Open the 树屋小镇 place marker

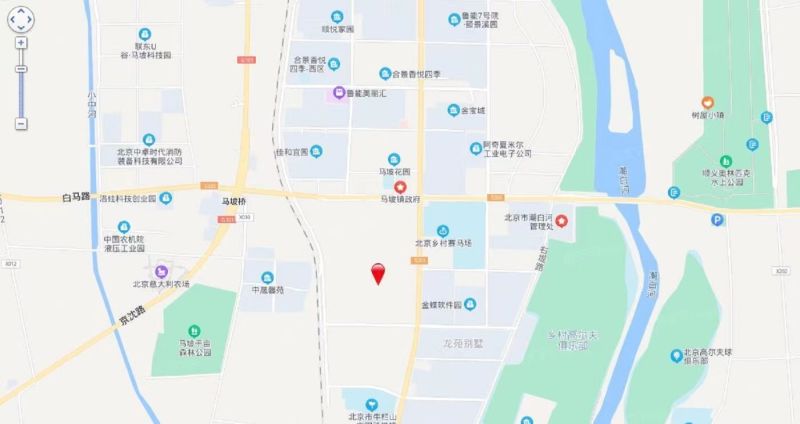707,102
